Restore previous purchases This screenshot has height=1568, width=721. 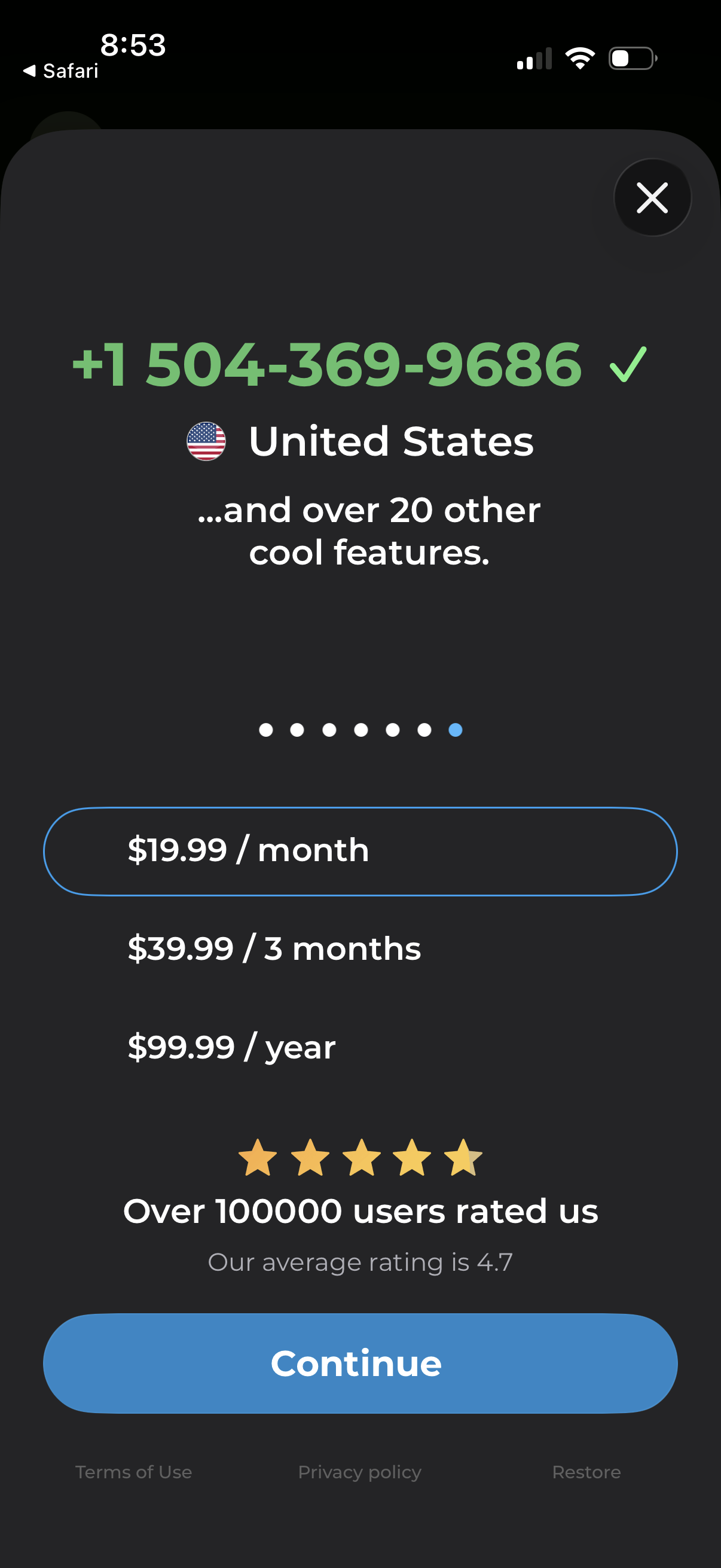[x=586, y=1472]
